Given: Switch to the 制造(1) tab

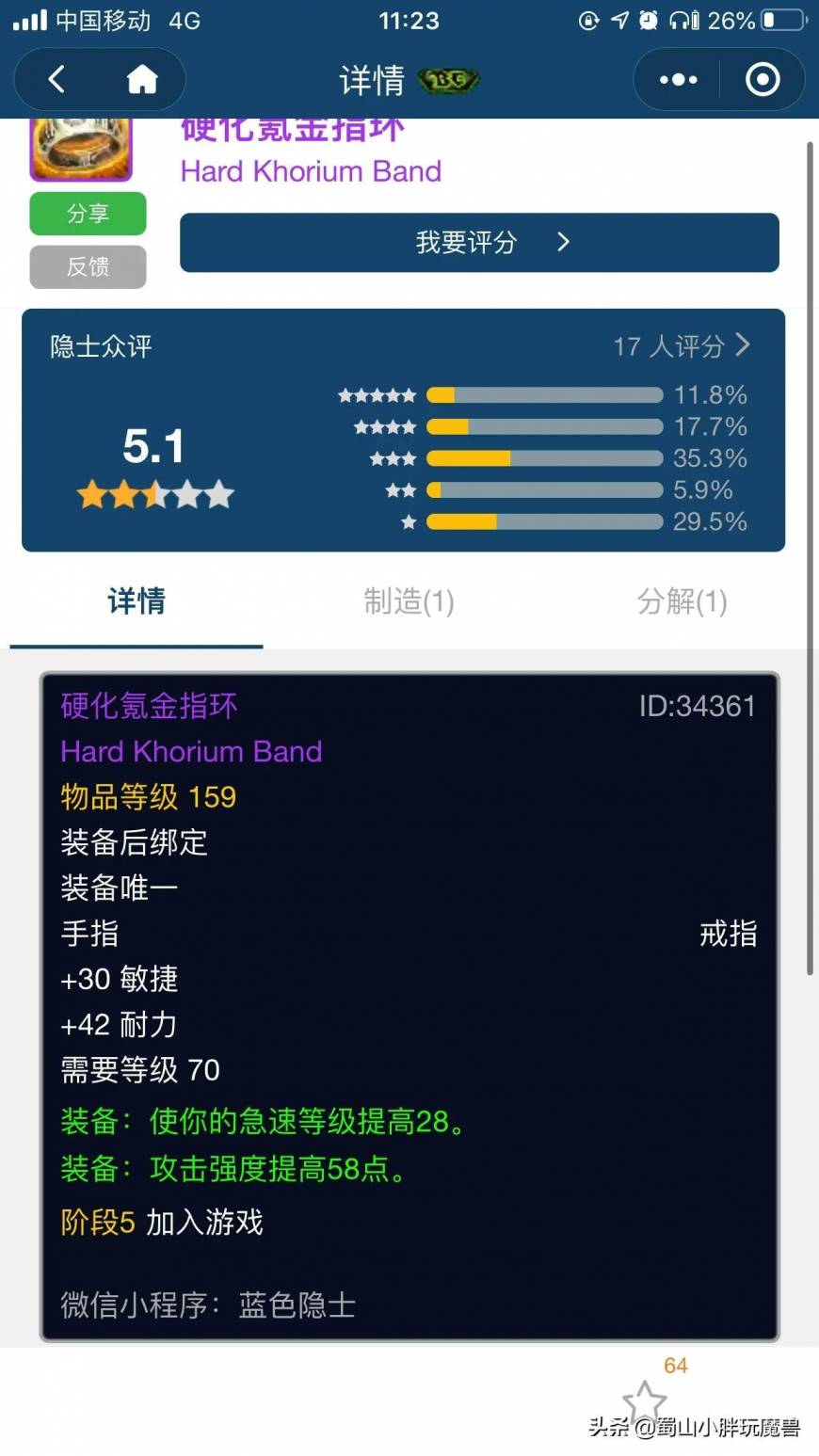Looking at the screenshot, I should (409, 601).
